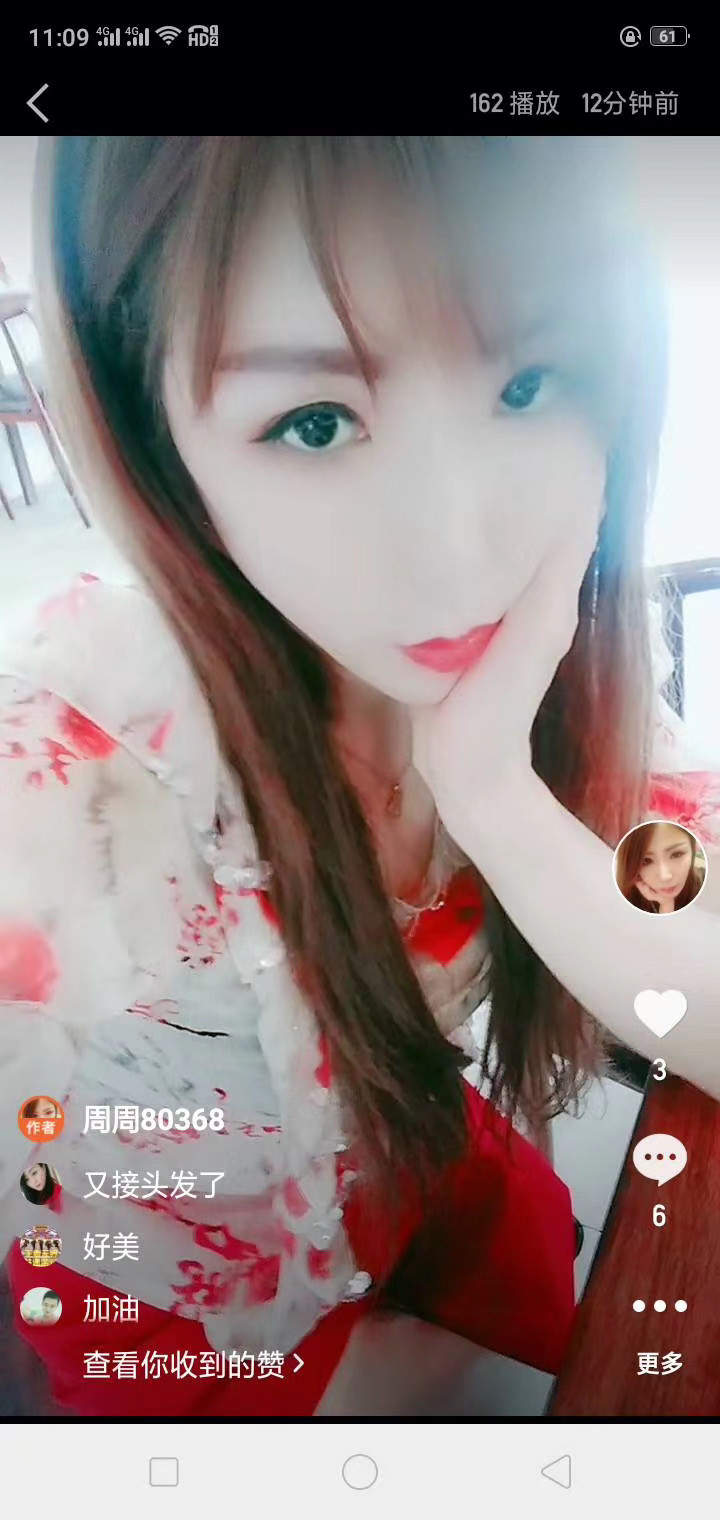
Task: Open 查看你收到的赞 link
Action: point(193,1364)
